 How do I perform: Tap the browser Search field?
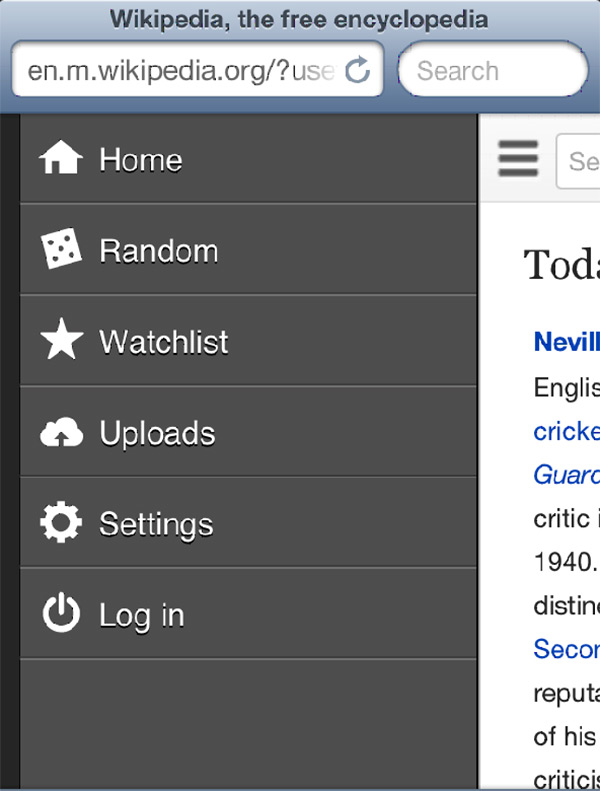click(492, 71)
